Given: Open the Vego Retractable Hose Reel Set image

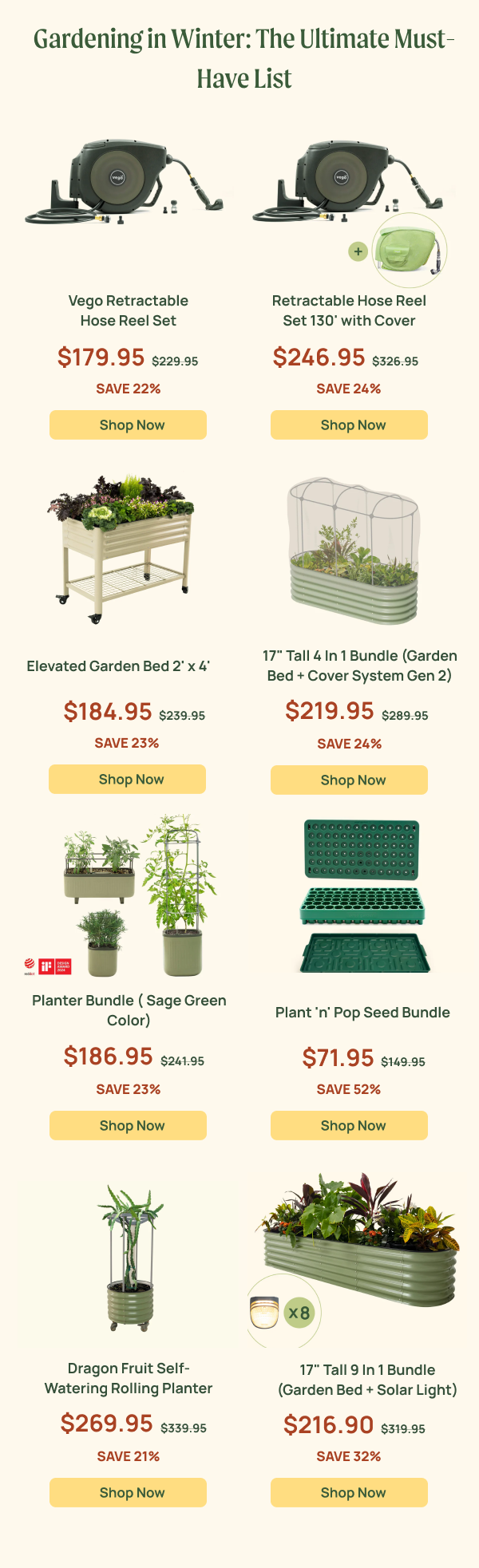Looking at the screenshot, I should (x=128, y=186).
